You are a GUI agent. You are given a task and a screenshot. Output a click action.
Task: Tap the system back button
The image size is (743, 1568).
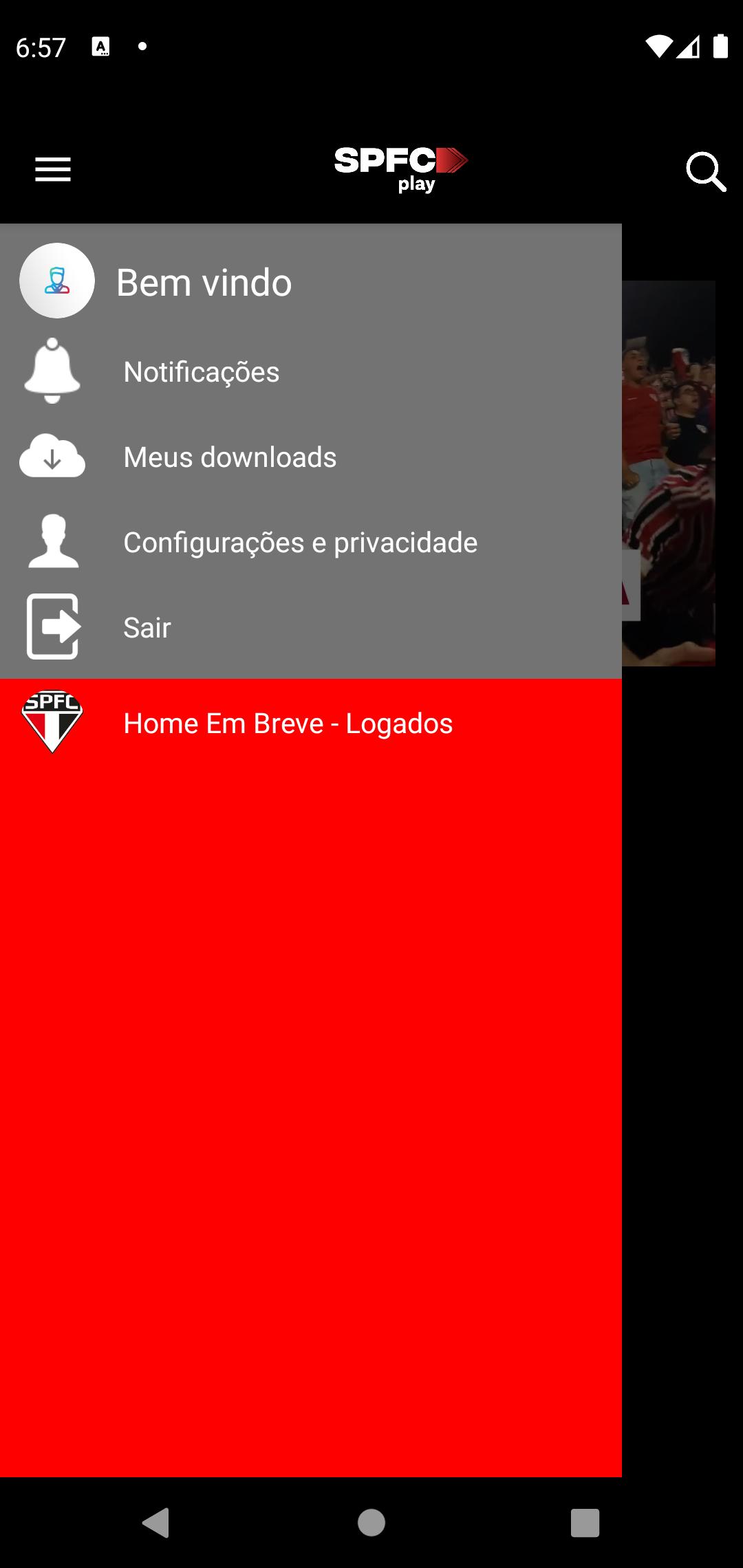[x=156, y=1523]
